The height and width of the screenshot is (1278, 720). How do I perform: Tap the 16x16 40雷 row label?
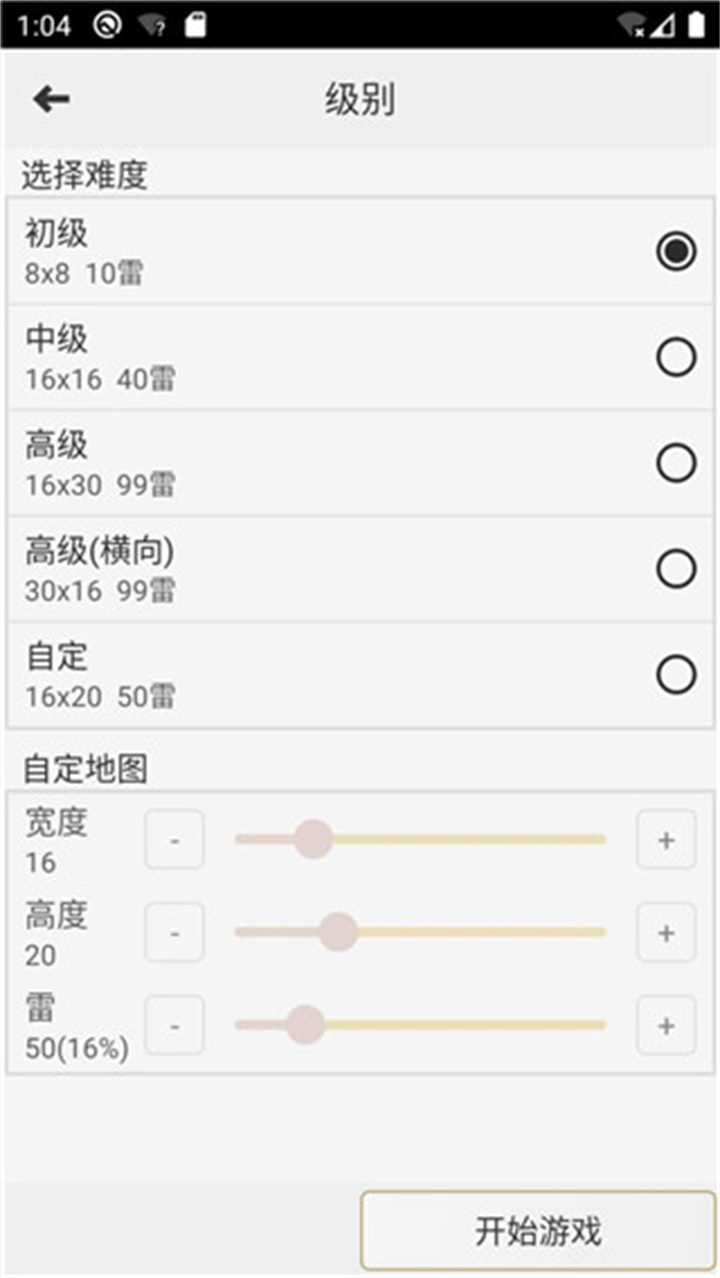[x=98, y=379]
